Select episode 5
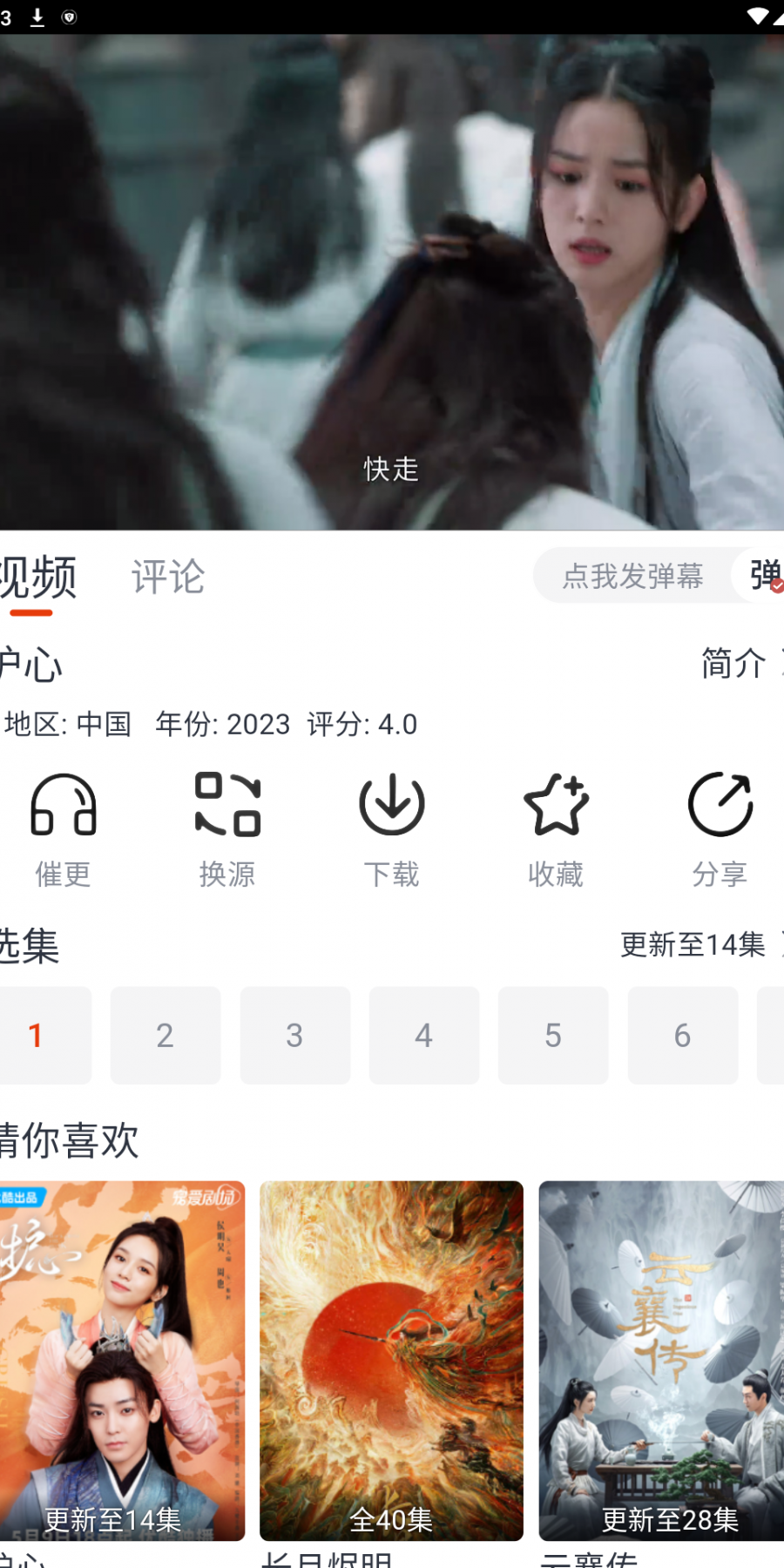Screen dimensions: 784x1568 pyautogui.click(x=553, y=1035)
